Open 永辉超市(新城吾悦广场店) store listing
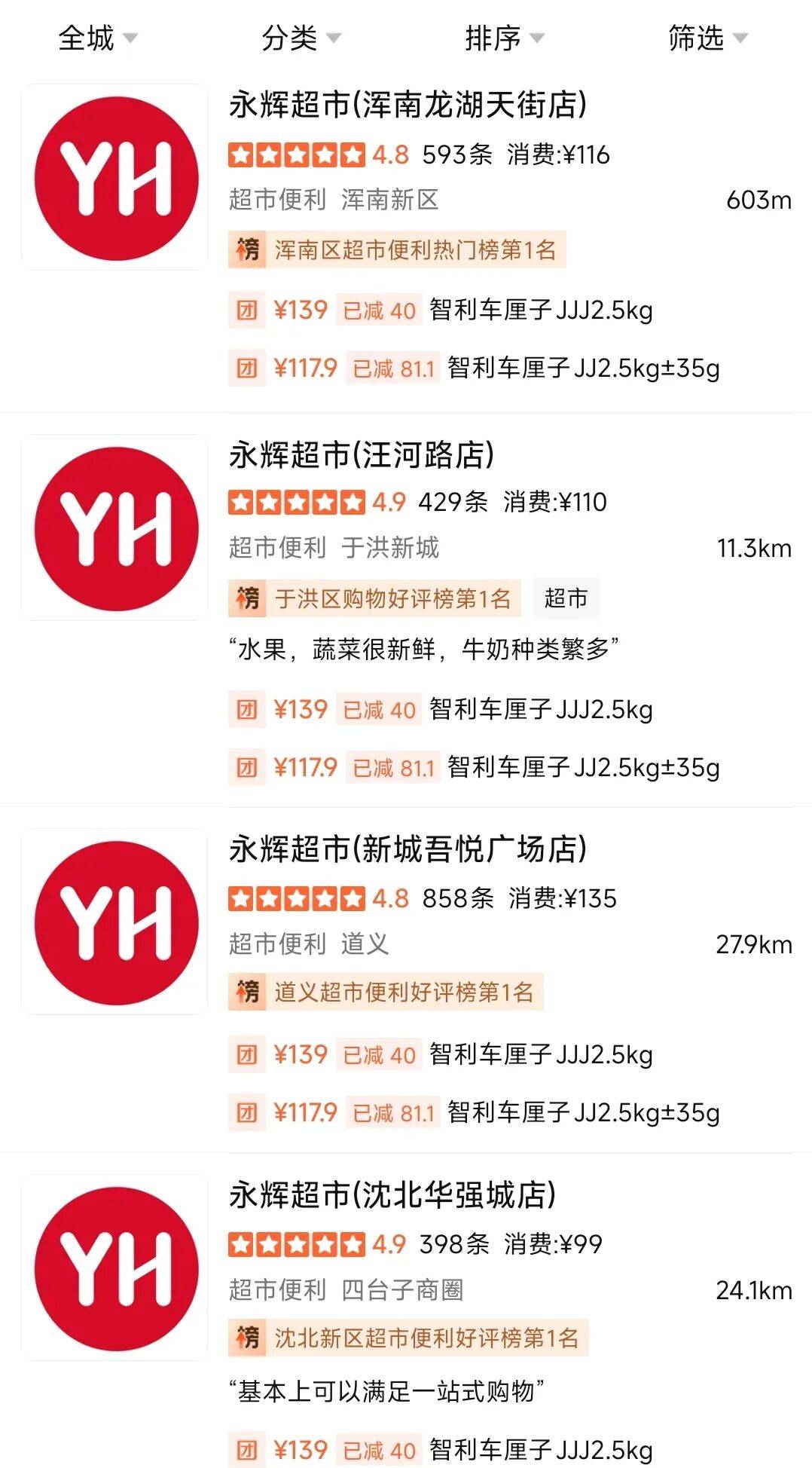The height and width of the screenshot is (1468, 812). tap(408, 849)
